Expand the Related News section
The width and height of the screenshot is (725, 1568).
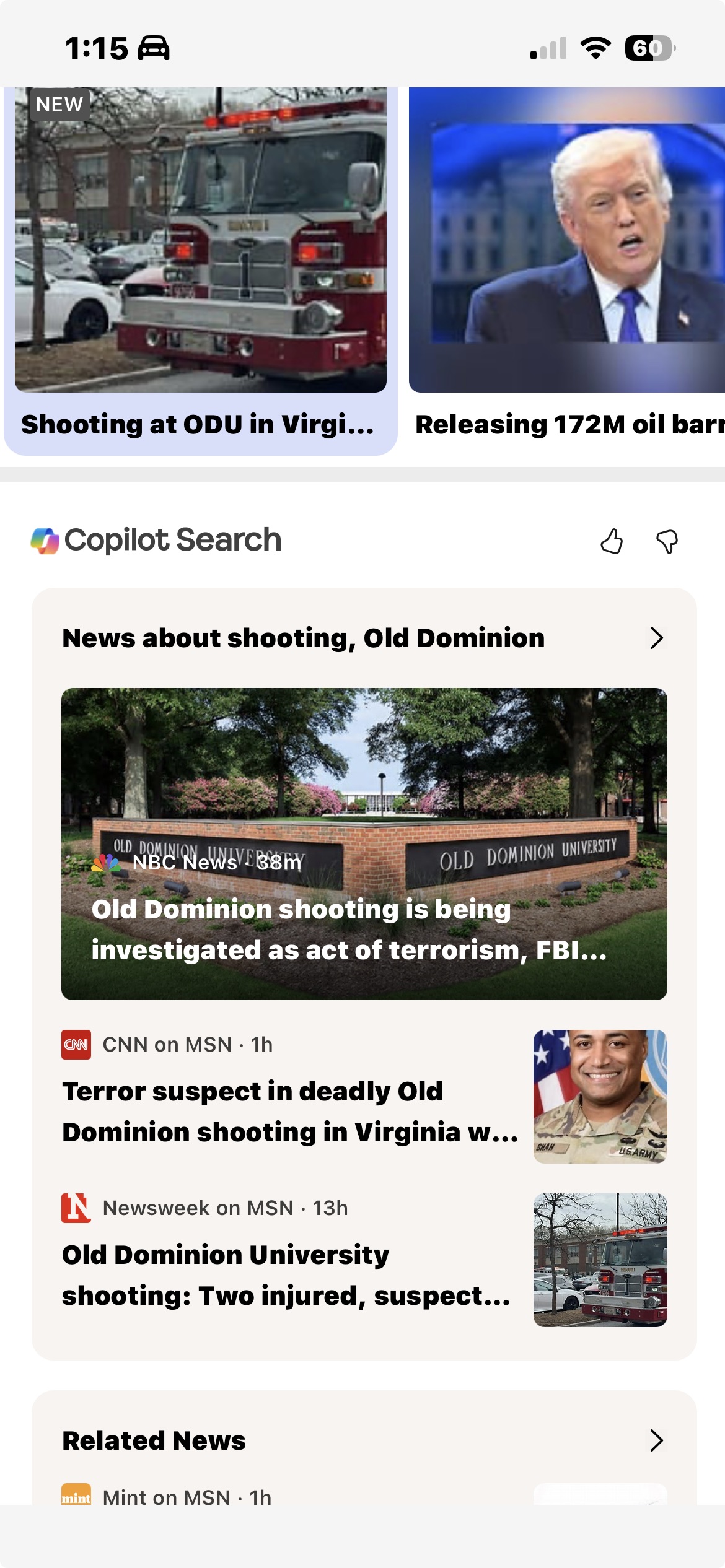pyautogui.click(x=656, y=1440)
